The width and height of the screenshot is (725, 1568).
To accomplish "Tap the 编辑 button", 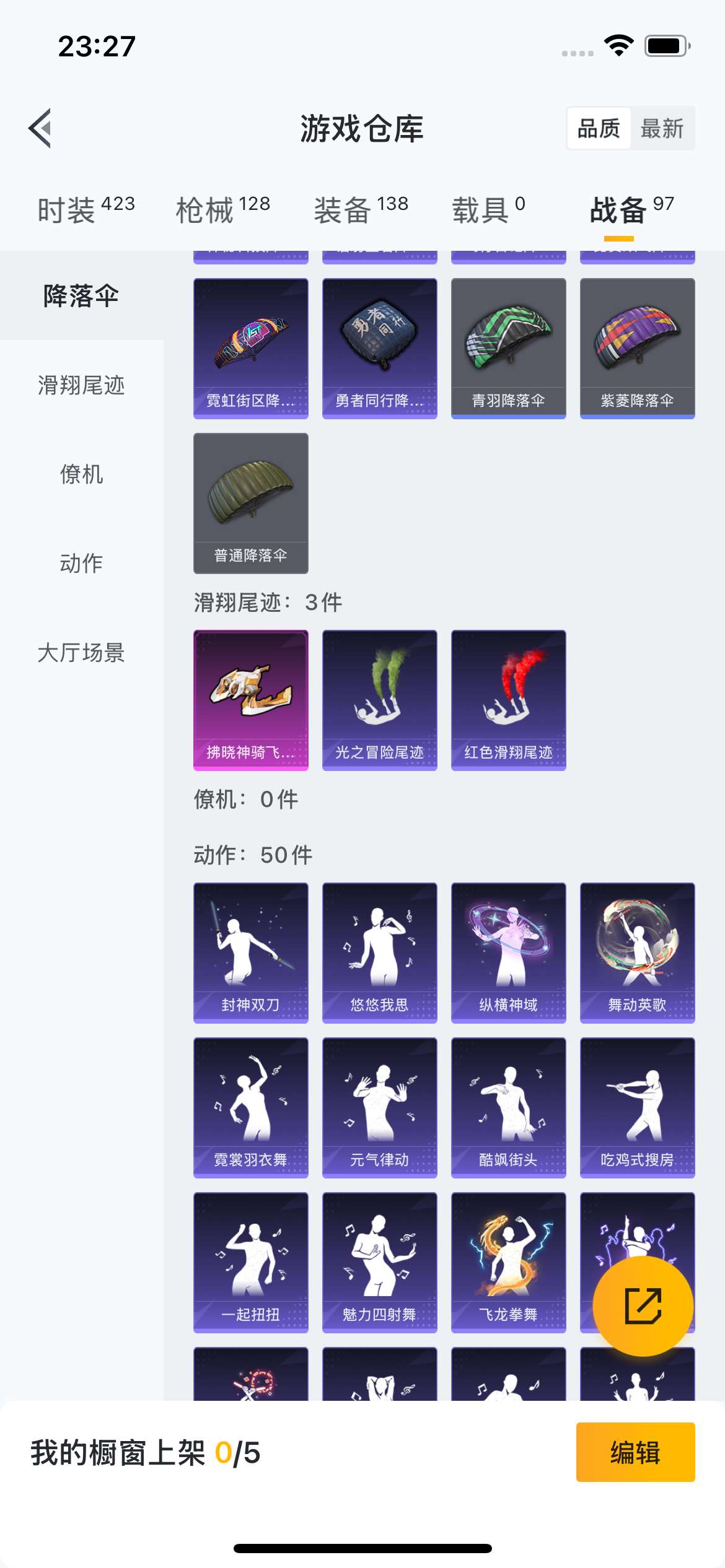I will point(635,1452).
